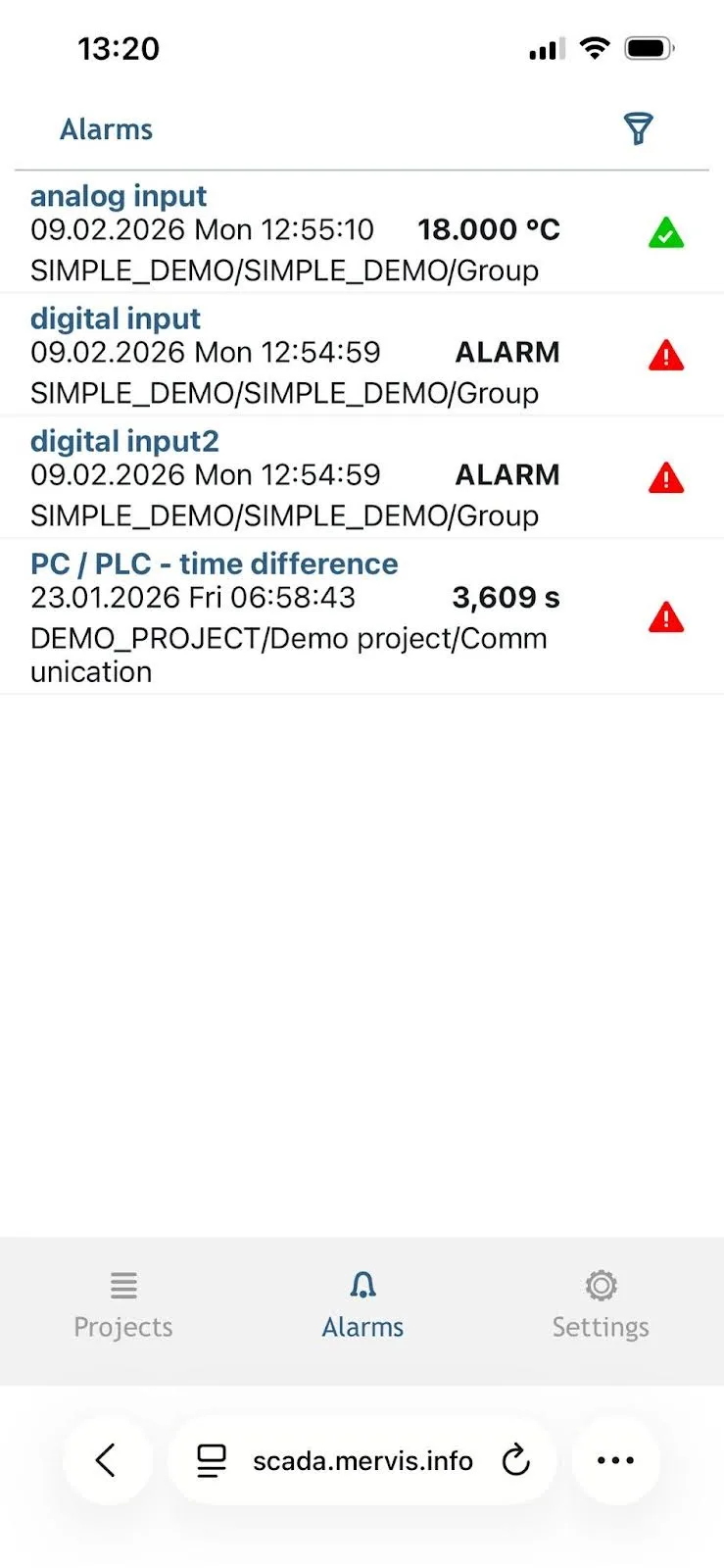Open the browser more options menu
Image resolution: width=724 pixels, height=1568 pixels.
614,1460
